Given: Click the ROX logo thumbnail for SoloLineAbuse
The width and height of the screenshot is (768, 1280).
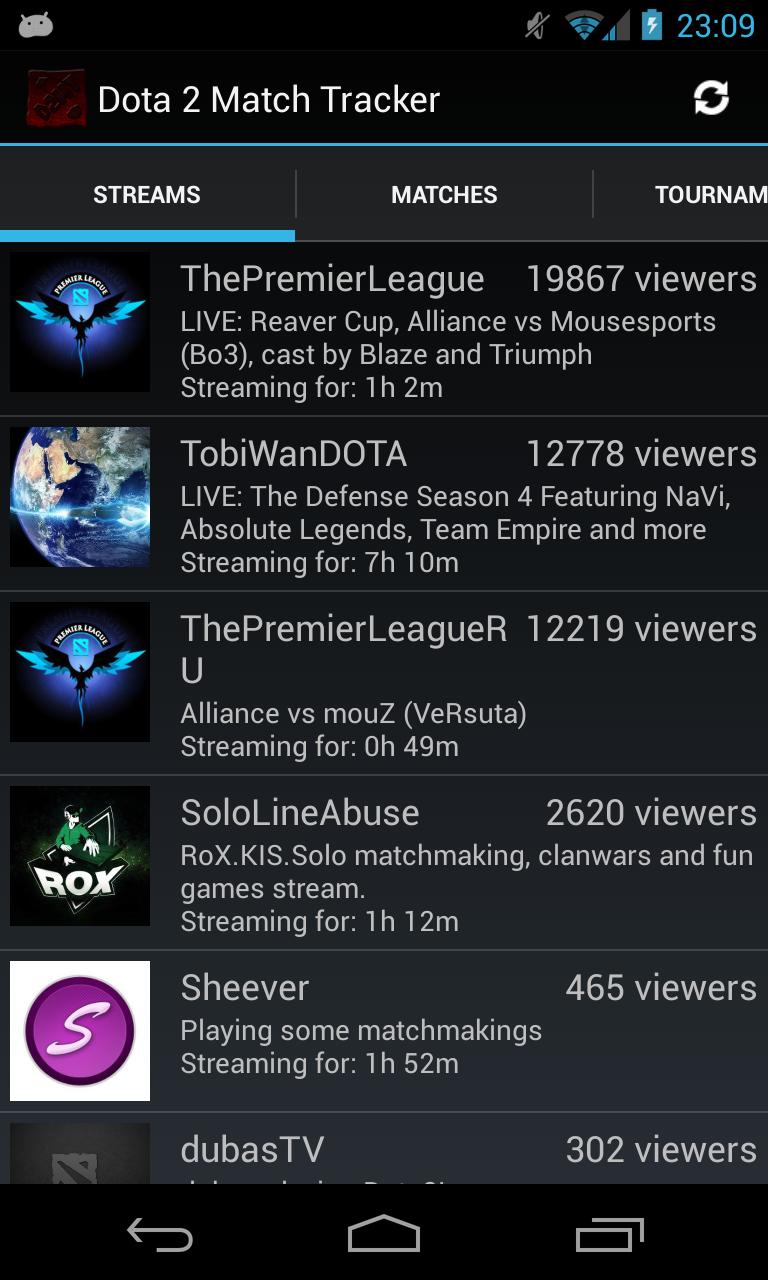Looking at the screenshot, I should click(x=80, y=855).
